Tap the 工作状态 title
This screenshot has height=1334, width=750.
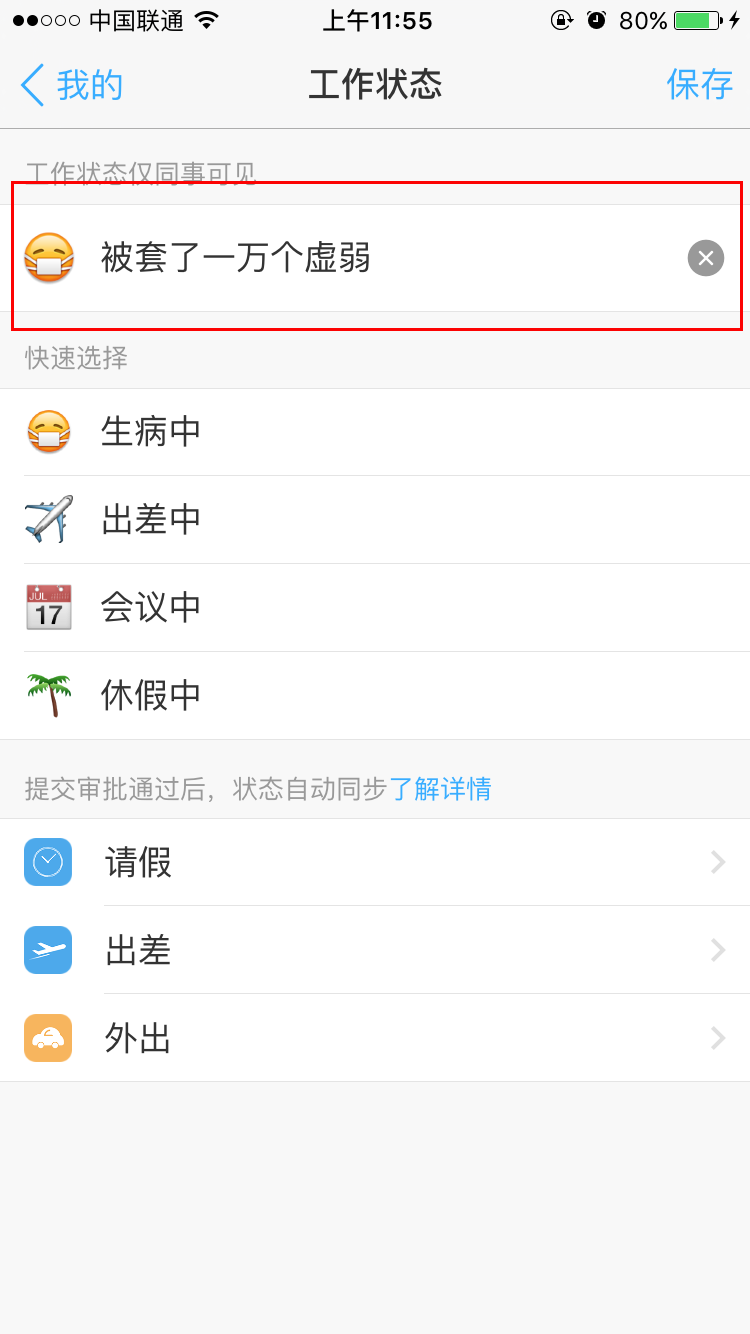[x=375, y=85]
